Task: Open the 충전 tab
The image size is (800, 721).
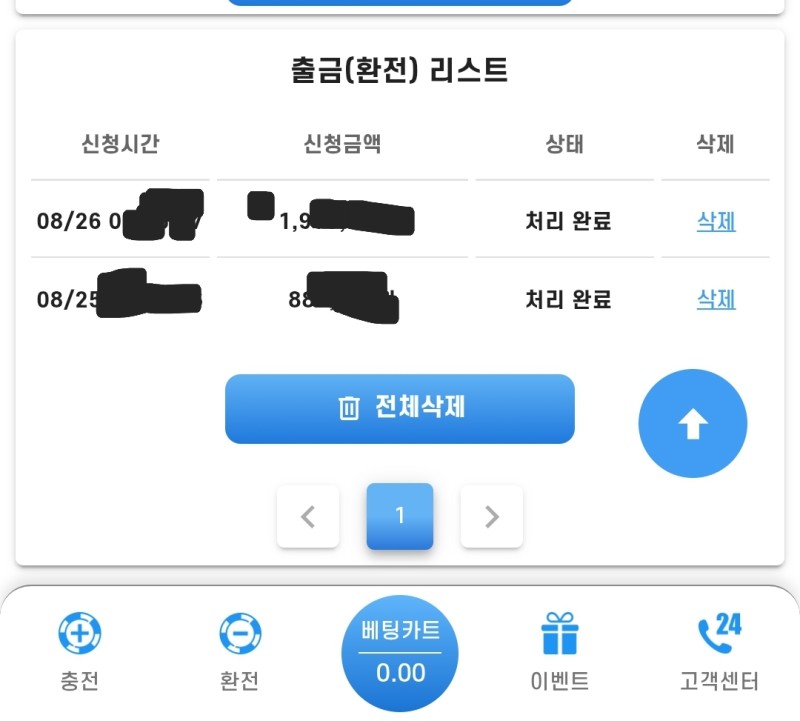Action: 80,654
